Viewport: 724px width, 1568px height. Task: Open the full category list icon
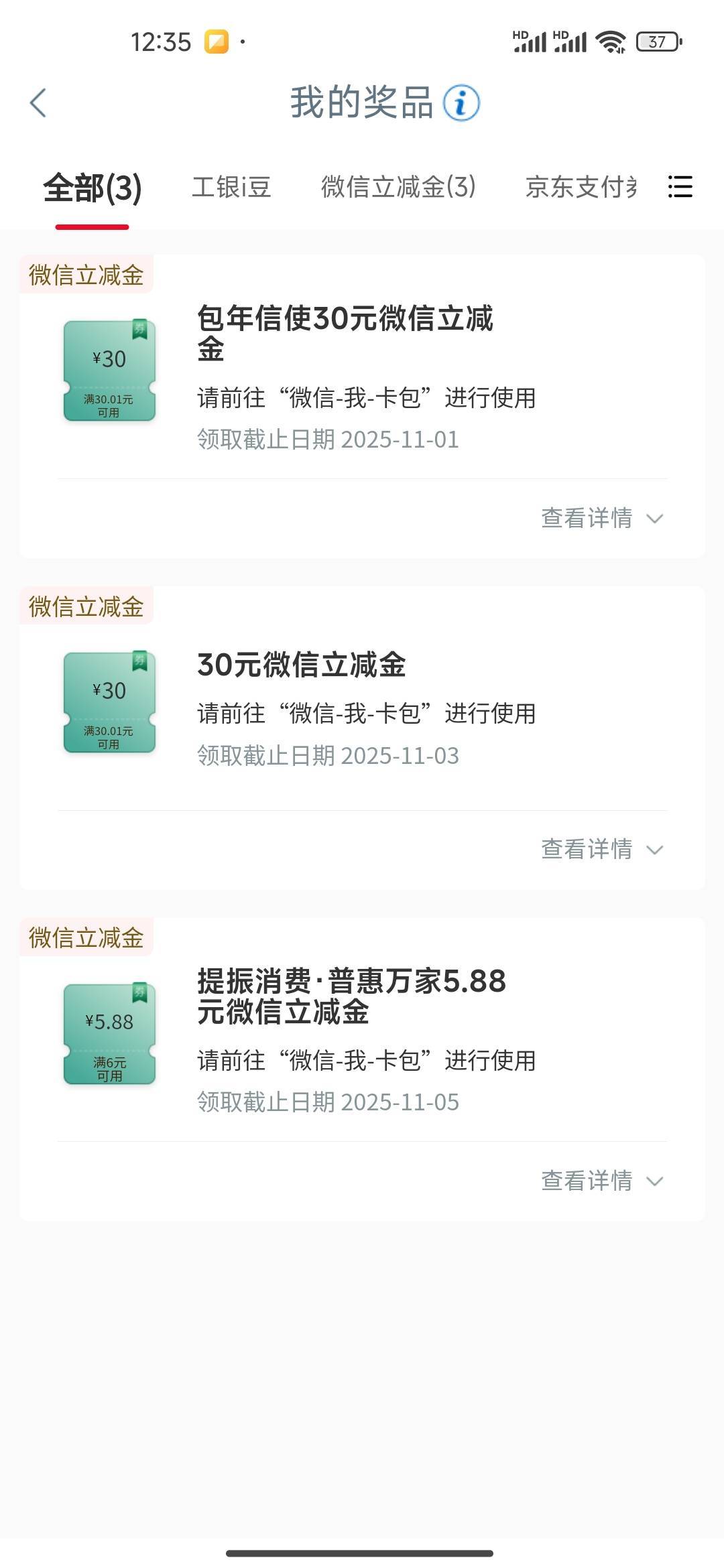coord(680,187)
